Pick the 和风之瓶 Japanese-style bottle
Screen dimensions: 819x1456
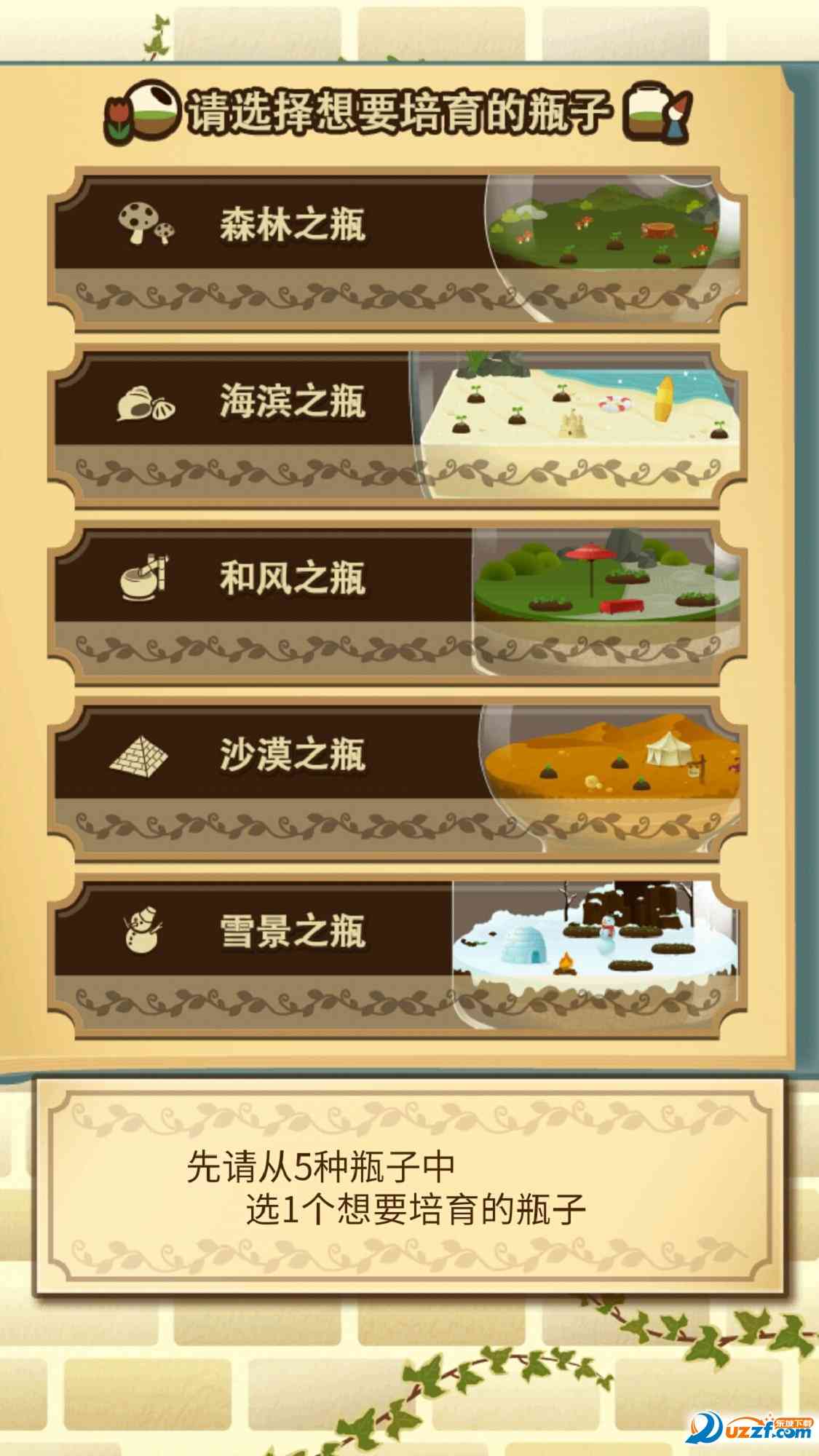tap(397, 603)
